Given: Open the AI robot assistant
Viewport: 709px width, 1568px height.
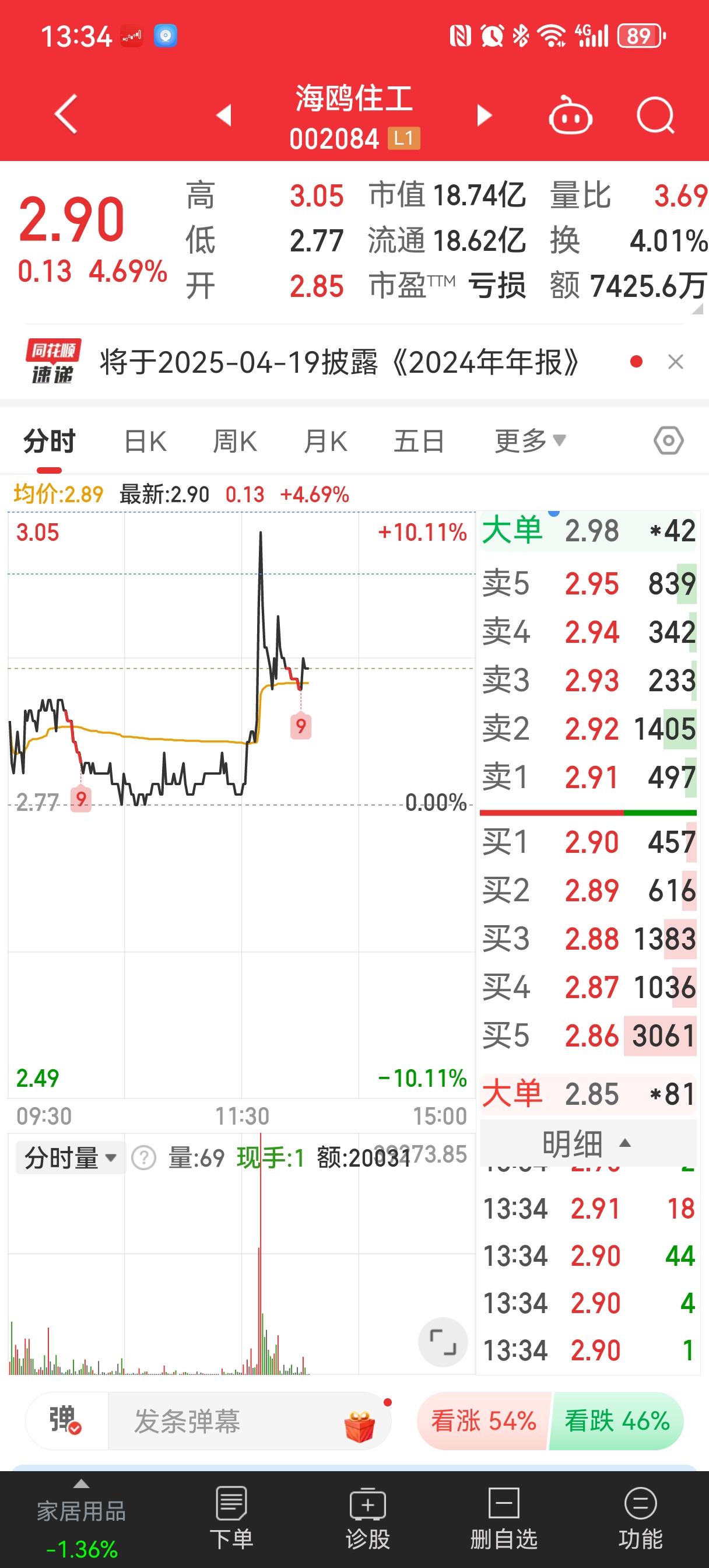Looking at the screenshot, I should (570, 115).
